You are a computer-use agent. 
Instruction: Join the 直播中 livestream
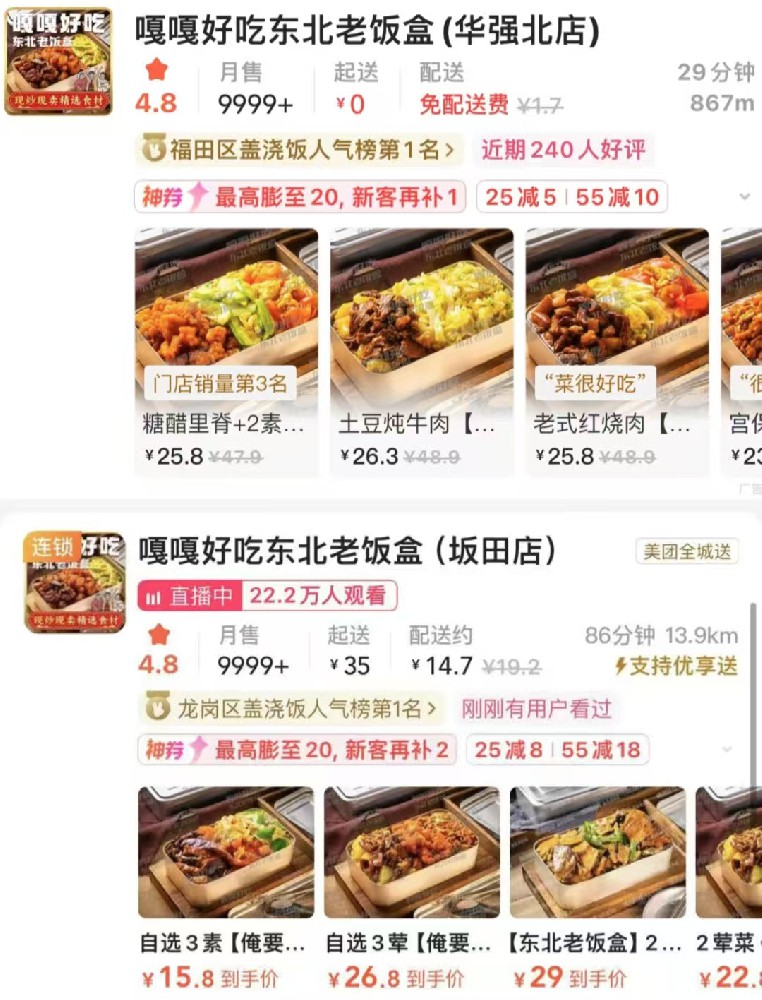[x=267, y=596]
